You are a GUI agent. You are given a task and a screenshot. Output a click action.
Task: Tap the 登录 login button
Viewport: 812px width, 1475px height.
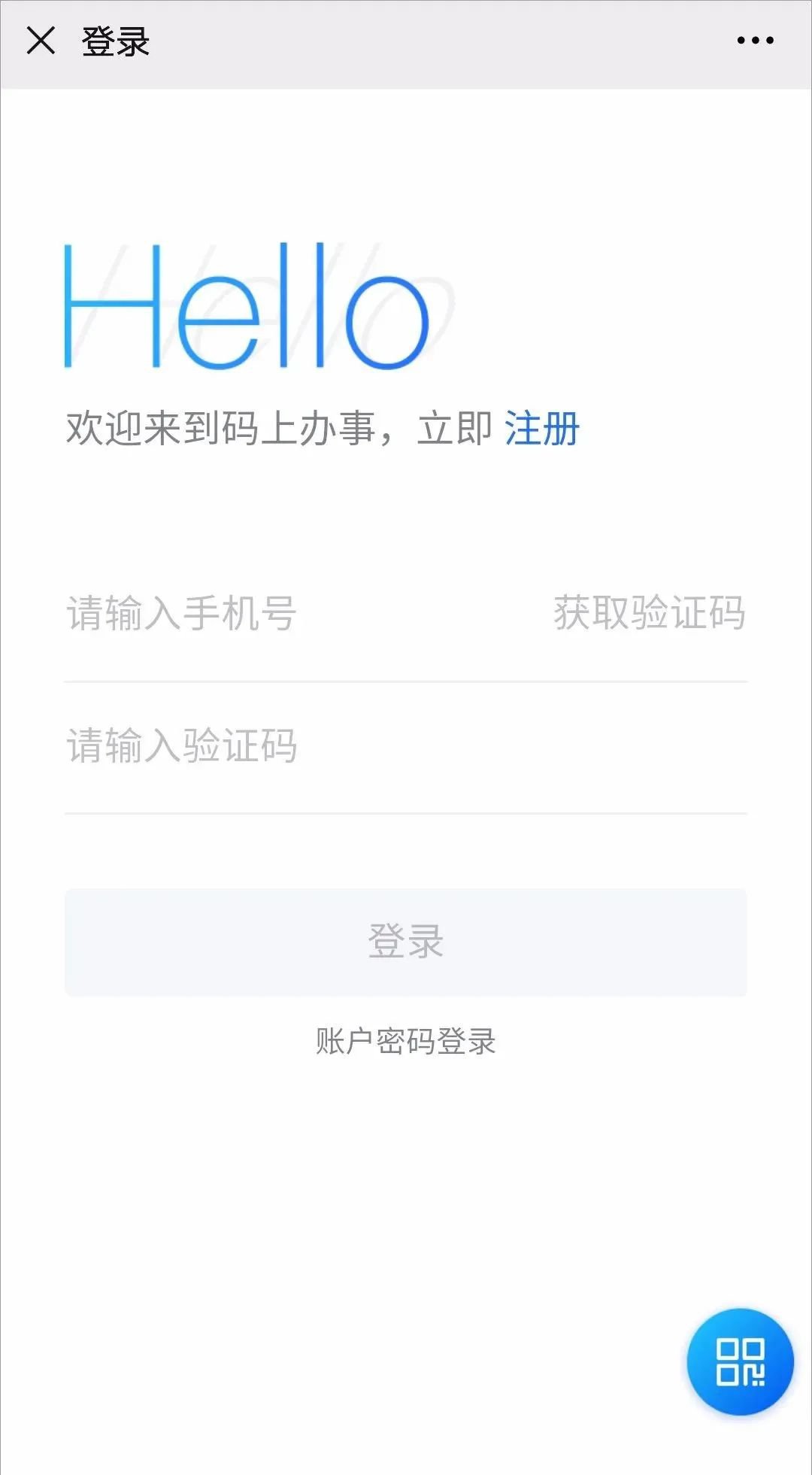pos(406,942)
